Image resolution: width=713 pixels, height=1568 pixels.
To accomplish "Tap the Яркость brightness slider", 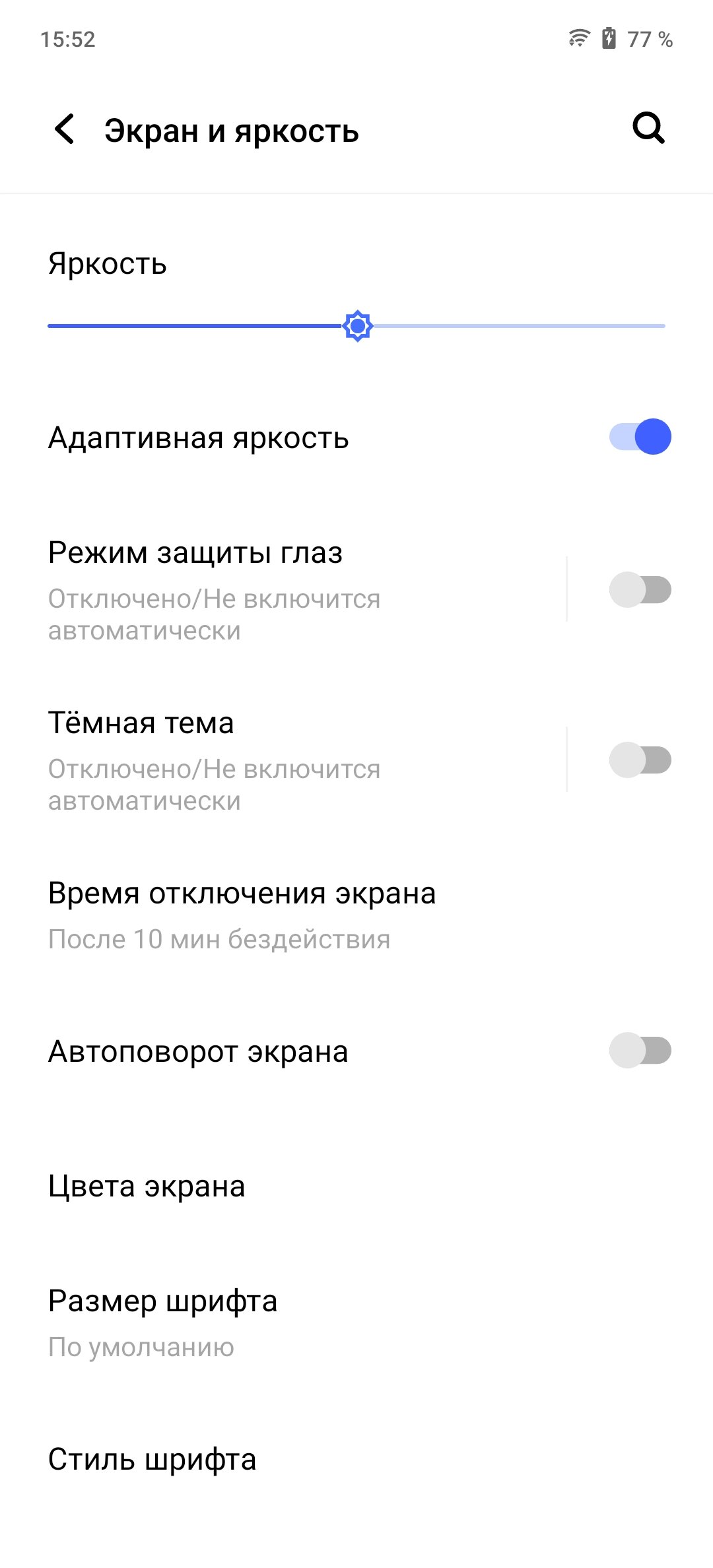I will coord(356,326).
